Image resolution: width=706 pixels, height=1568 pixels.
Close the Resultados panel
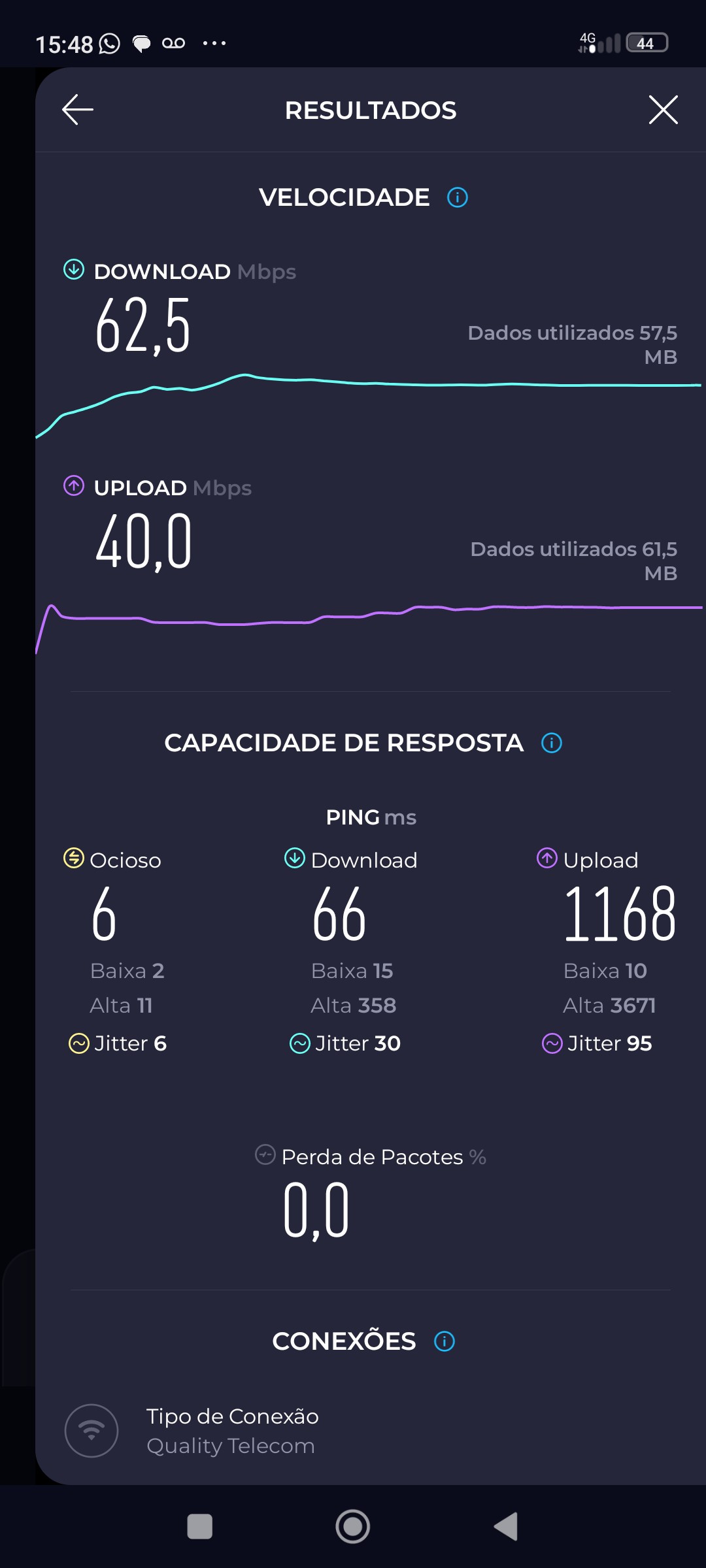pos(663,109)
